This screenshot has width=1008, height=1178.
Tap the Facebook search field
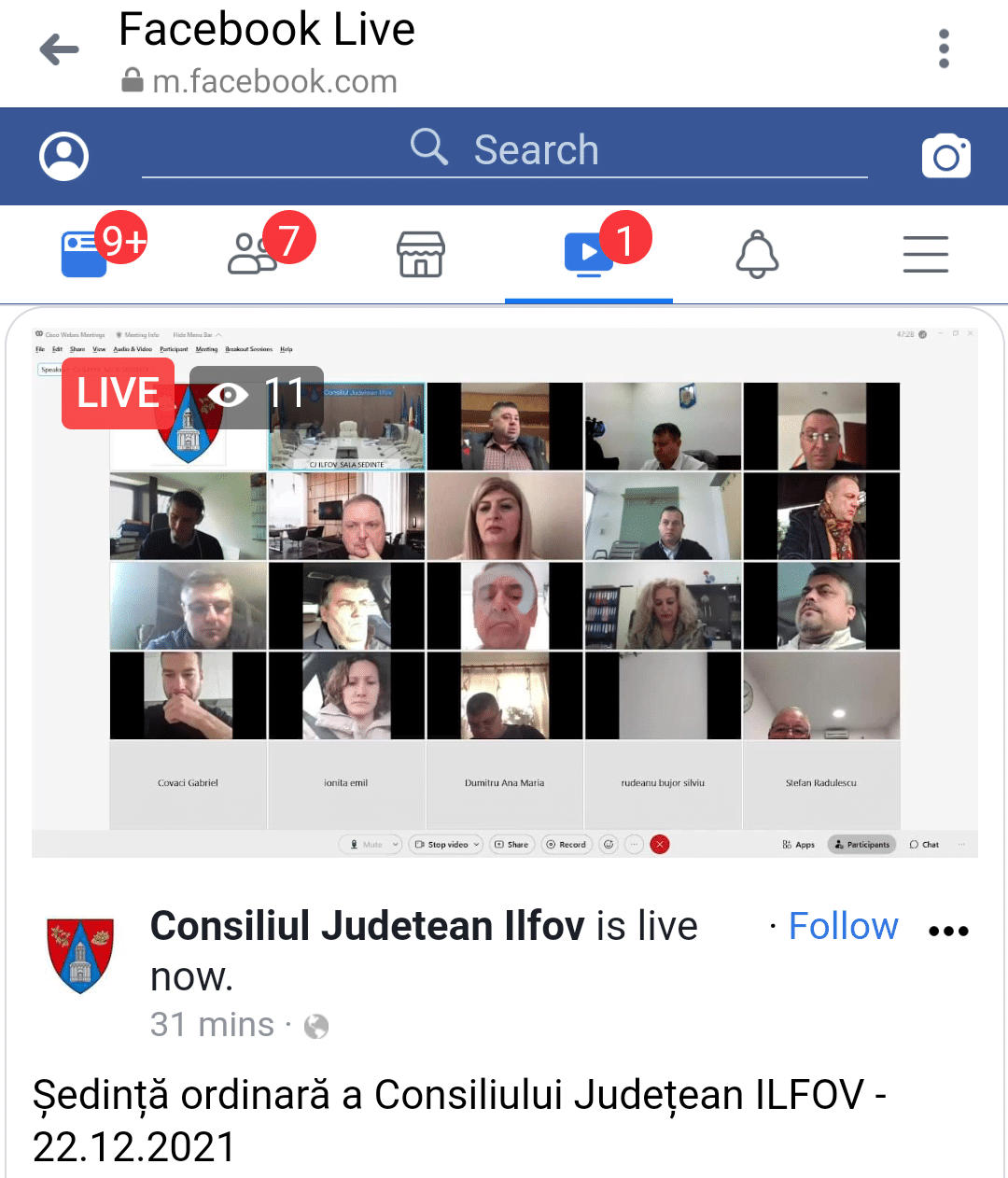click(505, 150)
